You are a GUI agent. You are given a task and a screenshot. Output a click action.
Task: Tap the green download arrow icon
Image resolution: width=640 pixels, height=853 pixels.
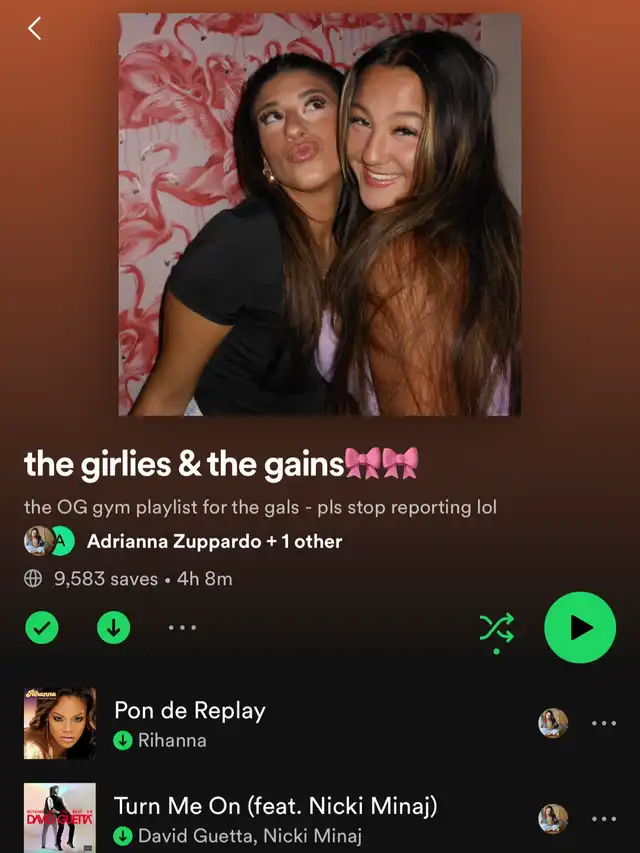click(113, 628)
